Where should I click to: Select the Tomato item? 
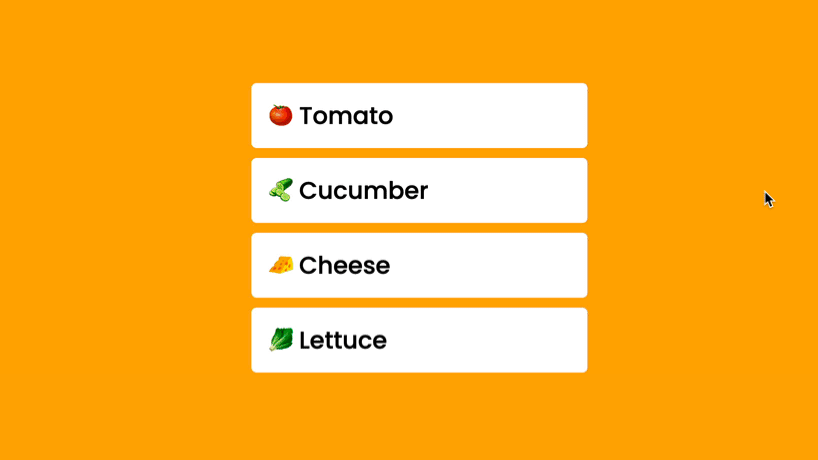pos(418,116)
